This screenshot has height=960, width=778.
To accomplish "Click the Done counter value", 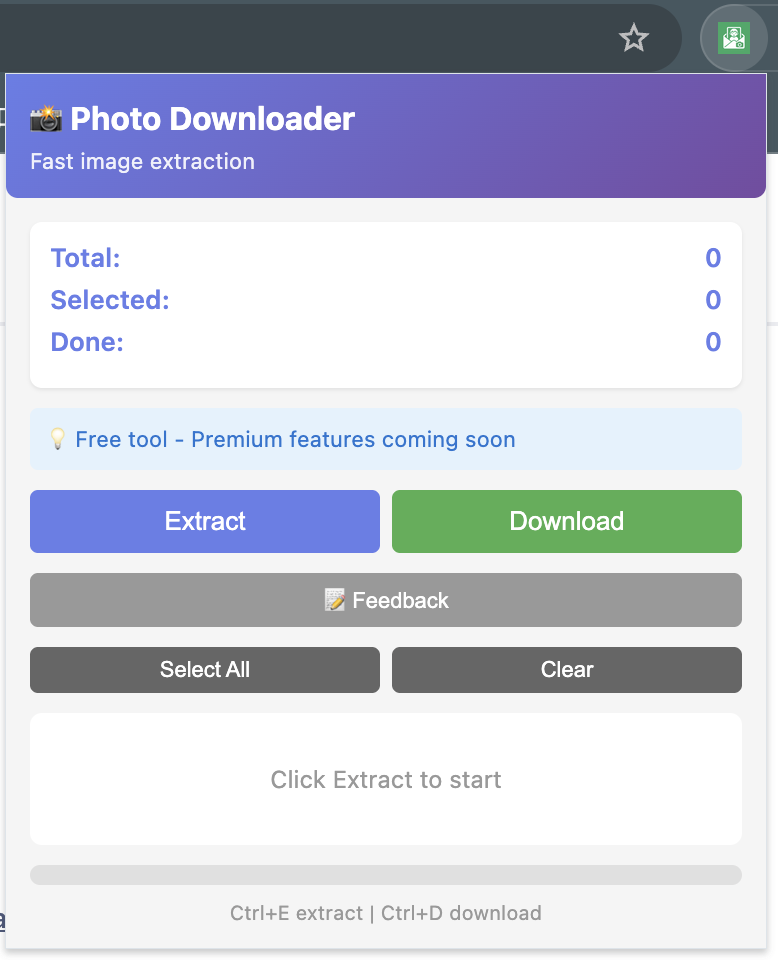I will tap(713, 342).
